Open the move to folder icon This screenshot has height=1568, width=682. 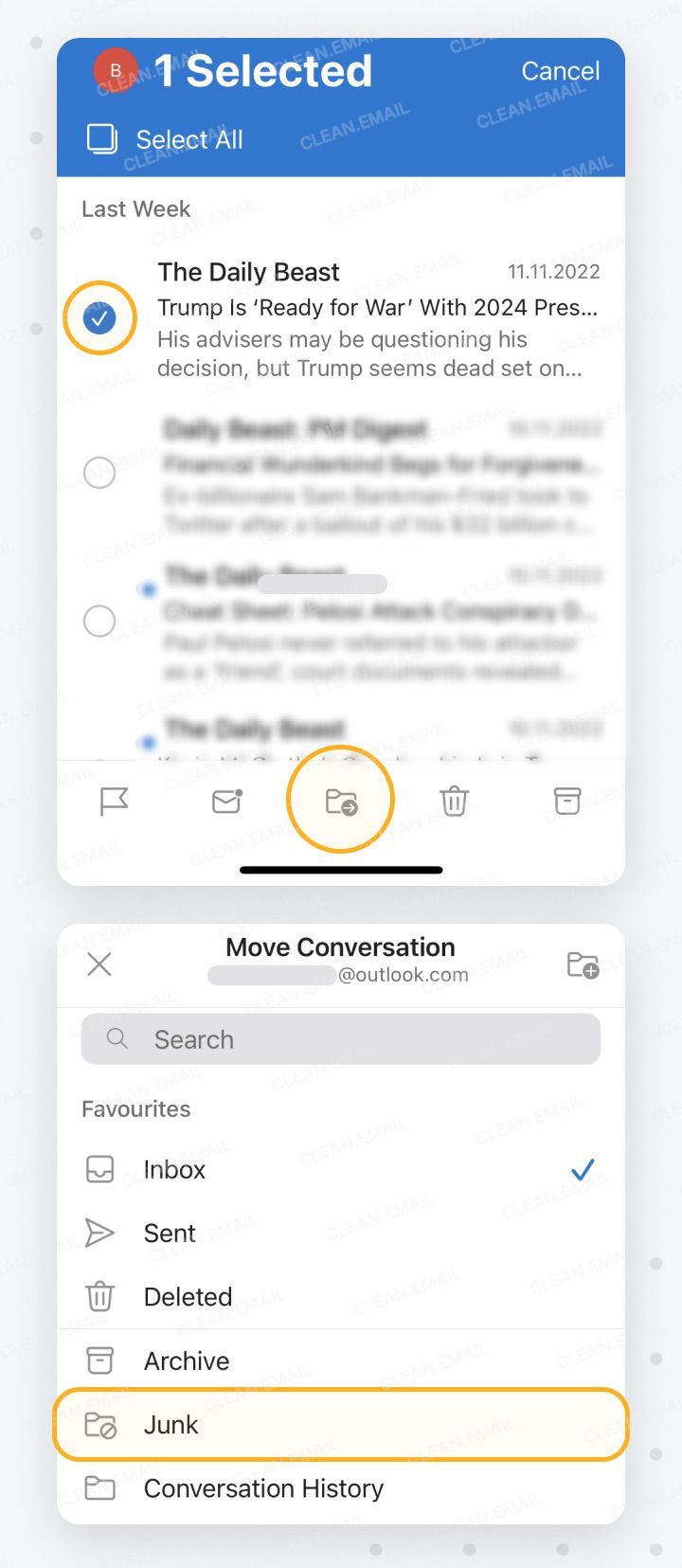coord(340,800)
